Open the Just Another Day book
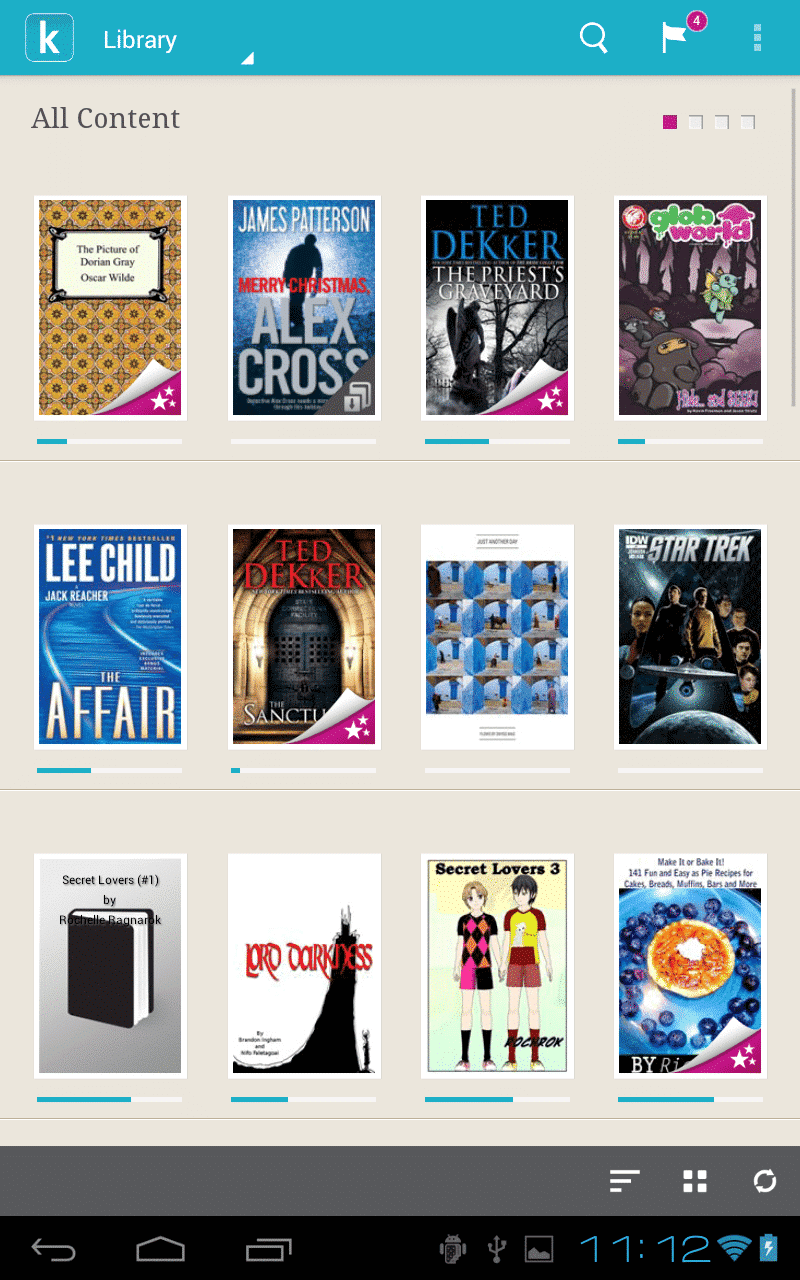 coord(497,636)
